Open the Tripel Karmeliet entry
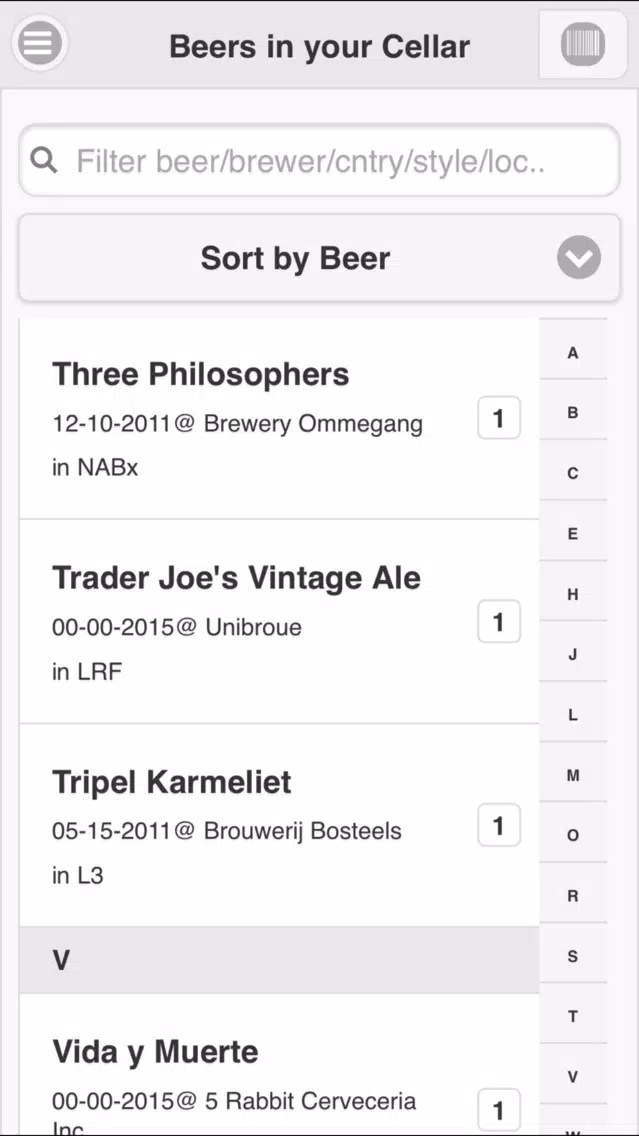The width and height of the screenshot is (639, 1136). (279, 825)
